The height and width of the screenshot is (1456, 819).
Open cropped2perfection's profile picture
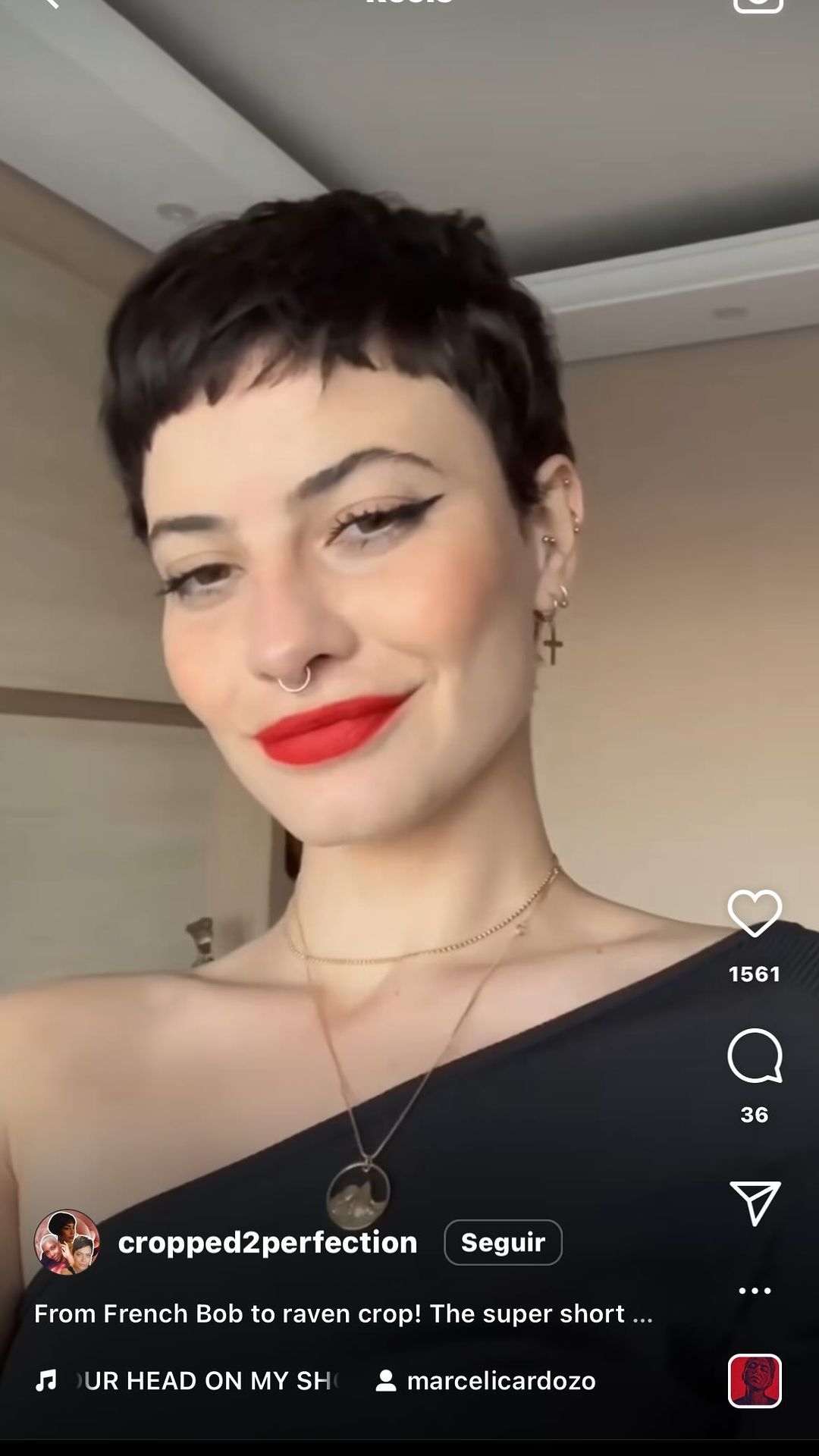[67, 1242]
